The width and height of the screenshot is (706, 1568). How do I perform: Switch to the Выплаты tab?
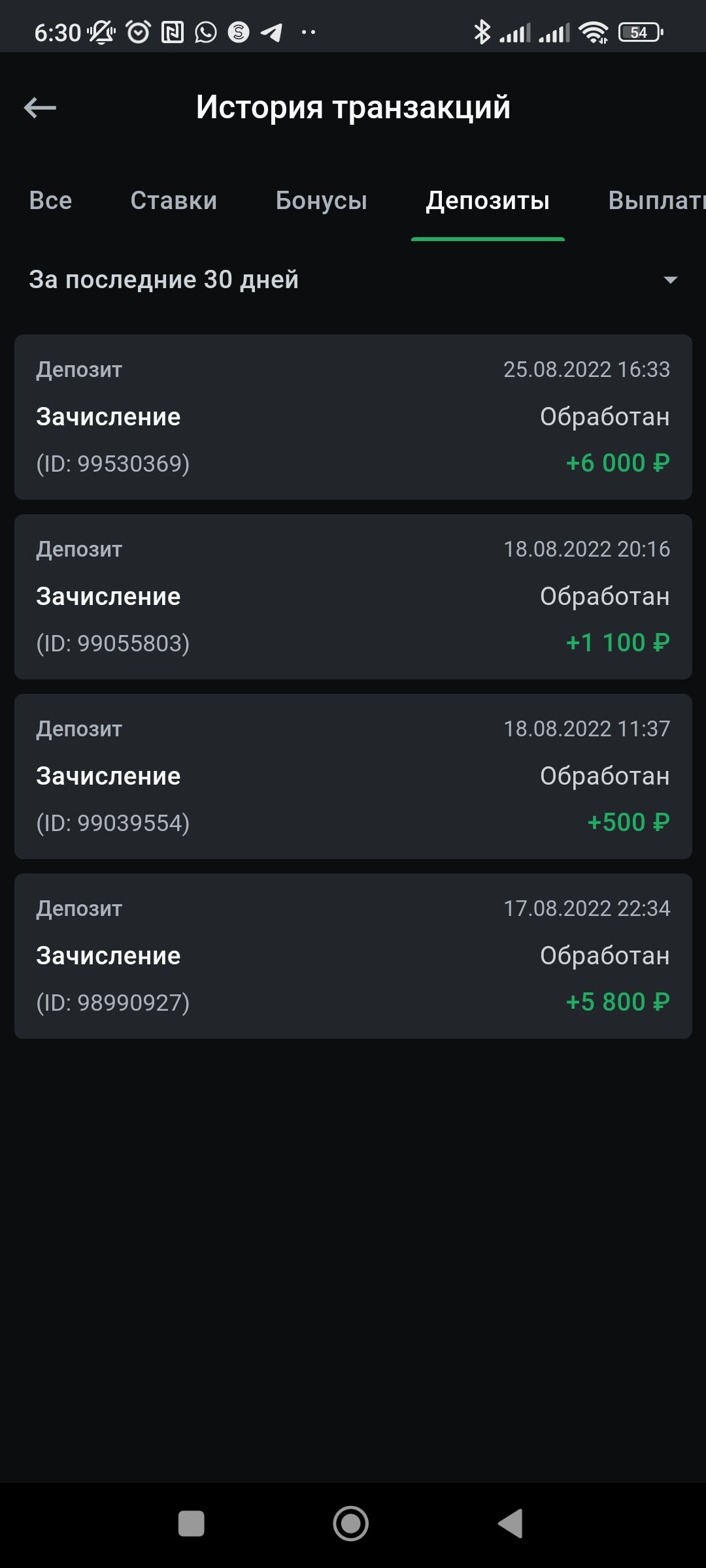(x=656, y=201)
